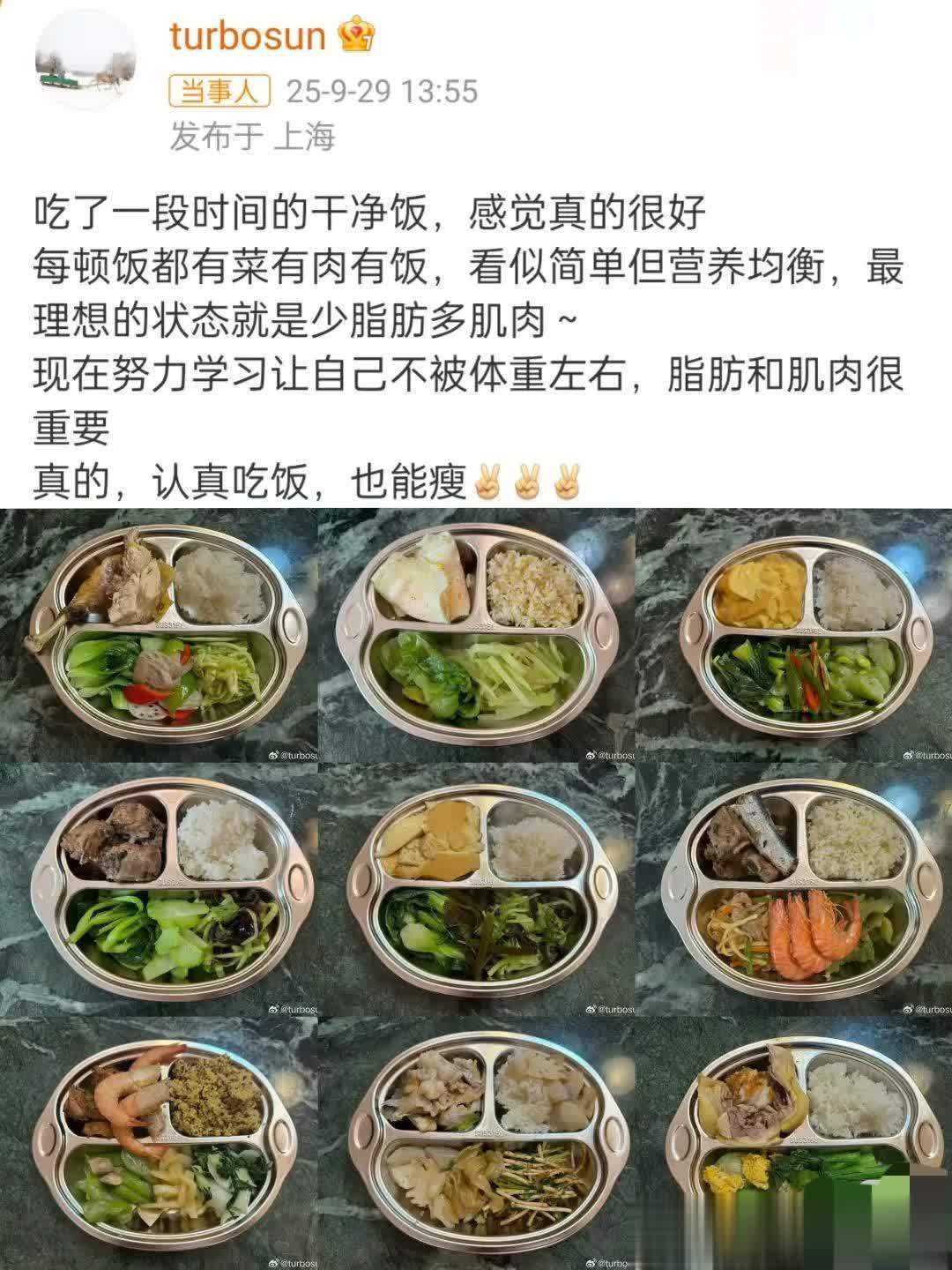Open the yellow scrambled egg meal photo

794,635
